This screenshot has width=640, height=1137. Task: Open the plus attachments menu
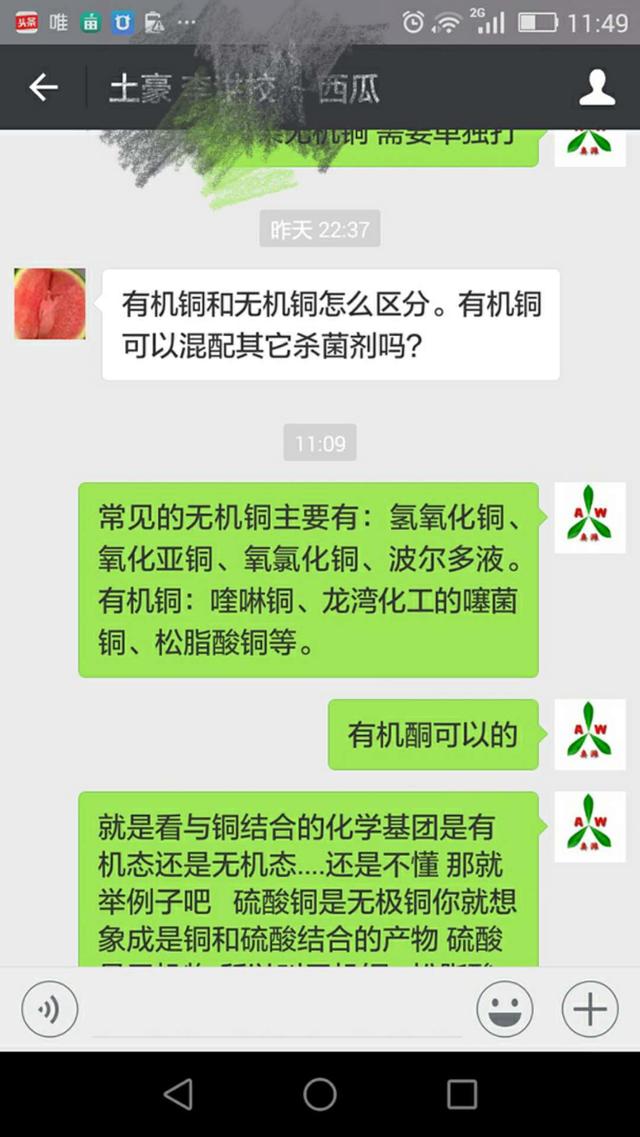[590, 1009]
